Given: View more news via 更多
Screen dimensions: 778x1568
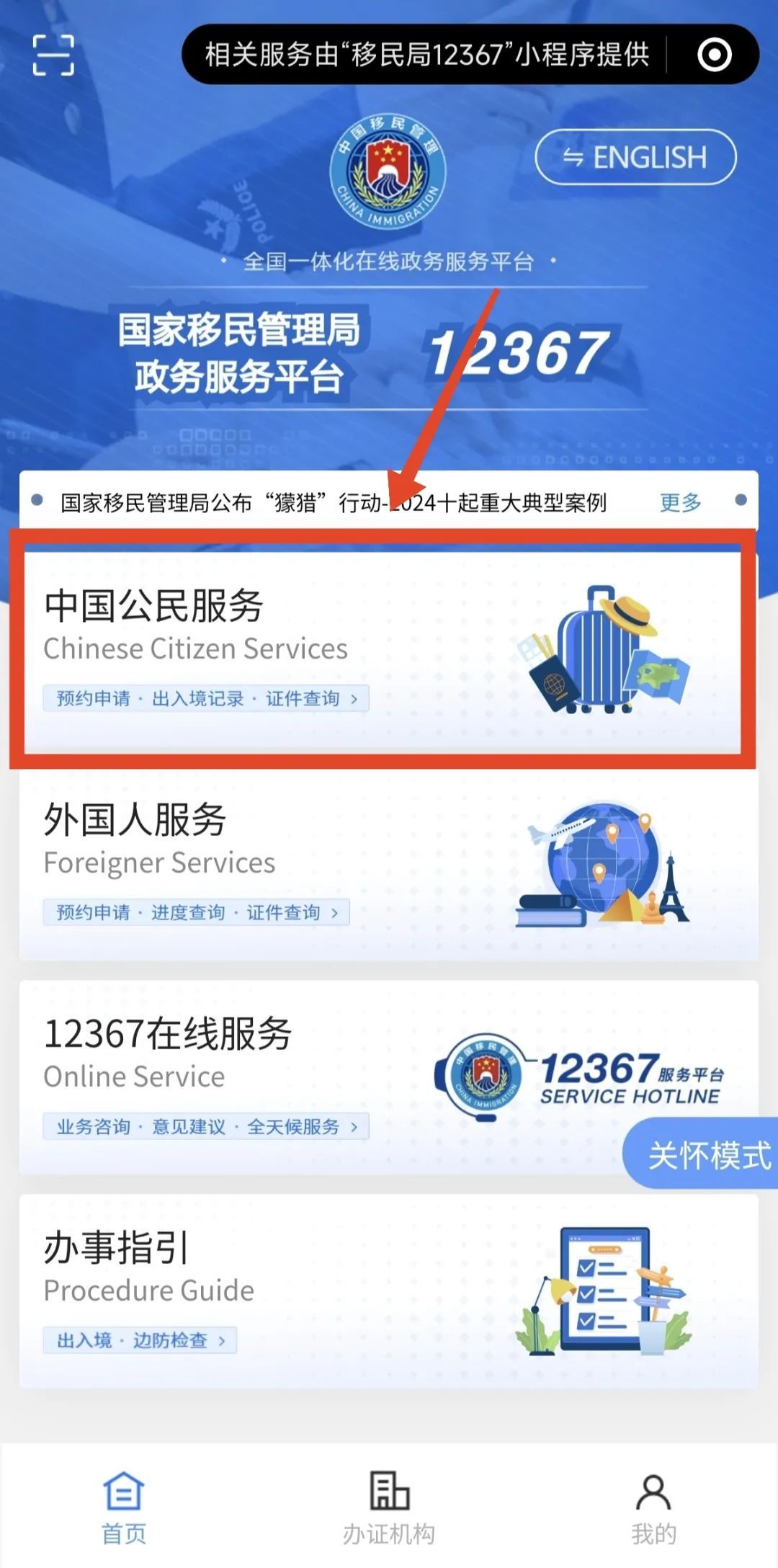Looking at the screenshot, I should pos(680,502).
